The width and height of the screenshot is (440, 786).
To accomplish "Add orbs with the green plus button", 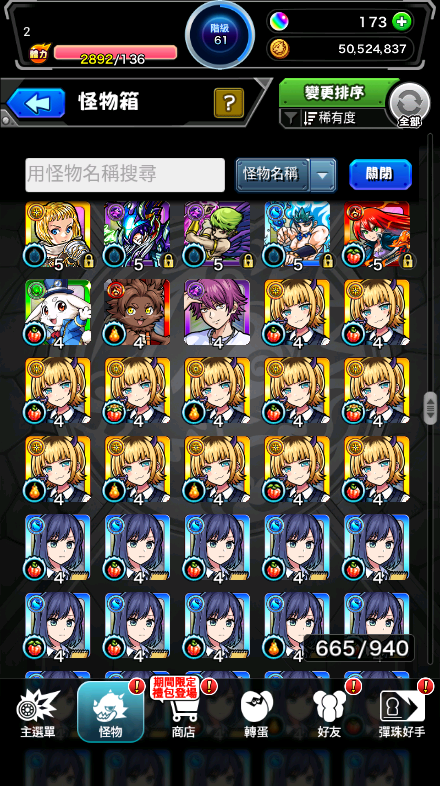I will (401, 22).
